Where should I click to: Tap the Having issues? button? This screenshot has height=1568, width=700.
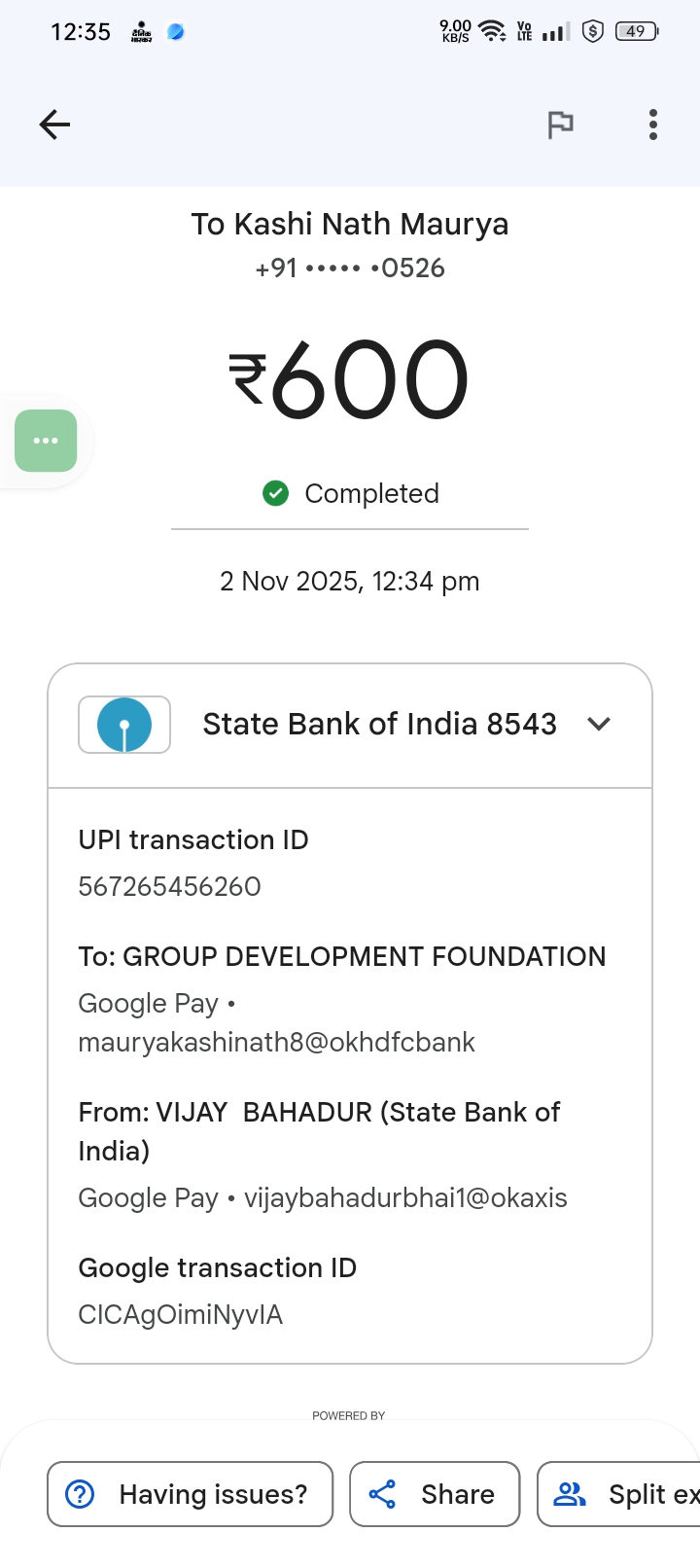click(191, 1494)
